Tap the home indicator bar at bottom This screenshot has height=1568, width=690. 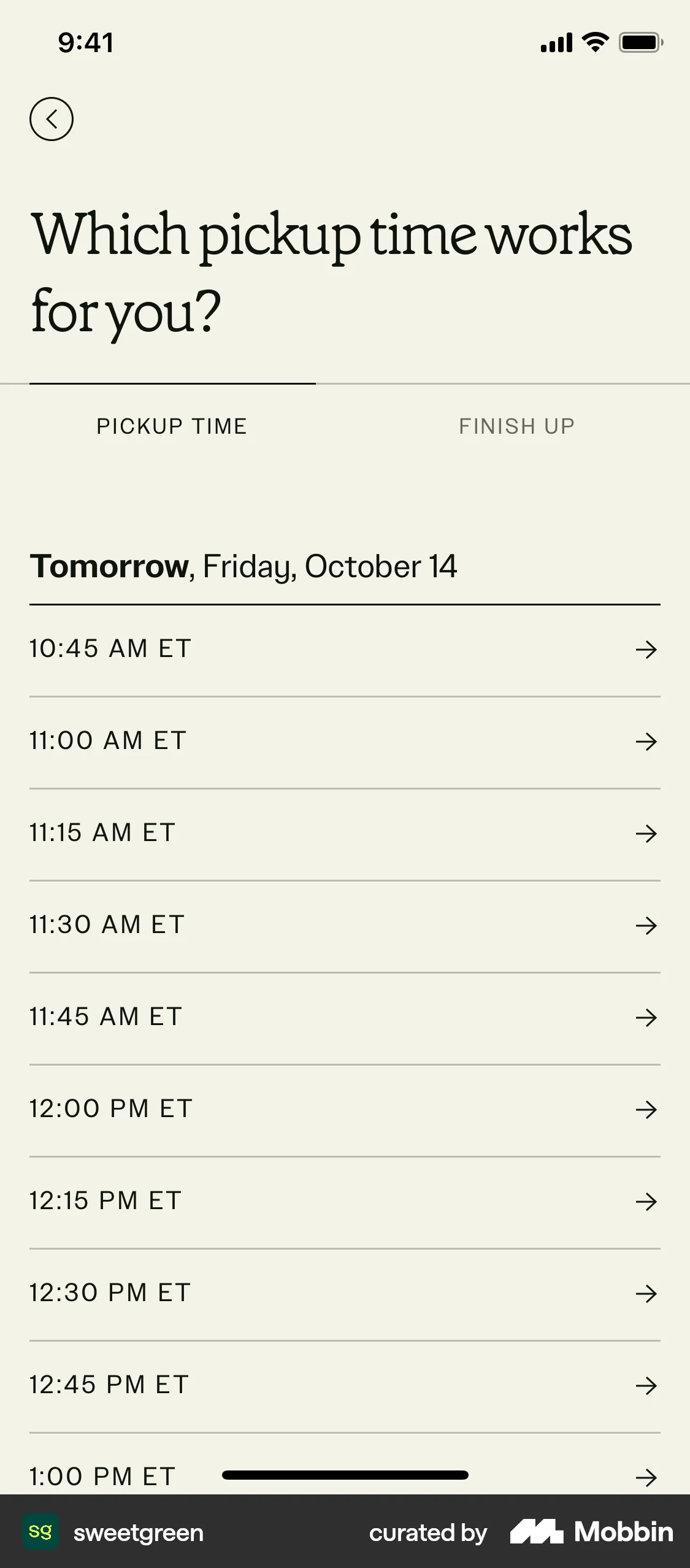(x=345, y=1476)
